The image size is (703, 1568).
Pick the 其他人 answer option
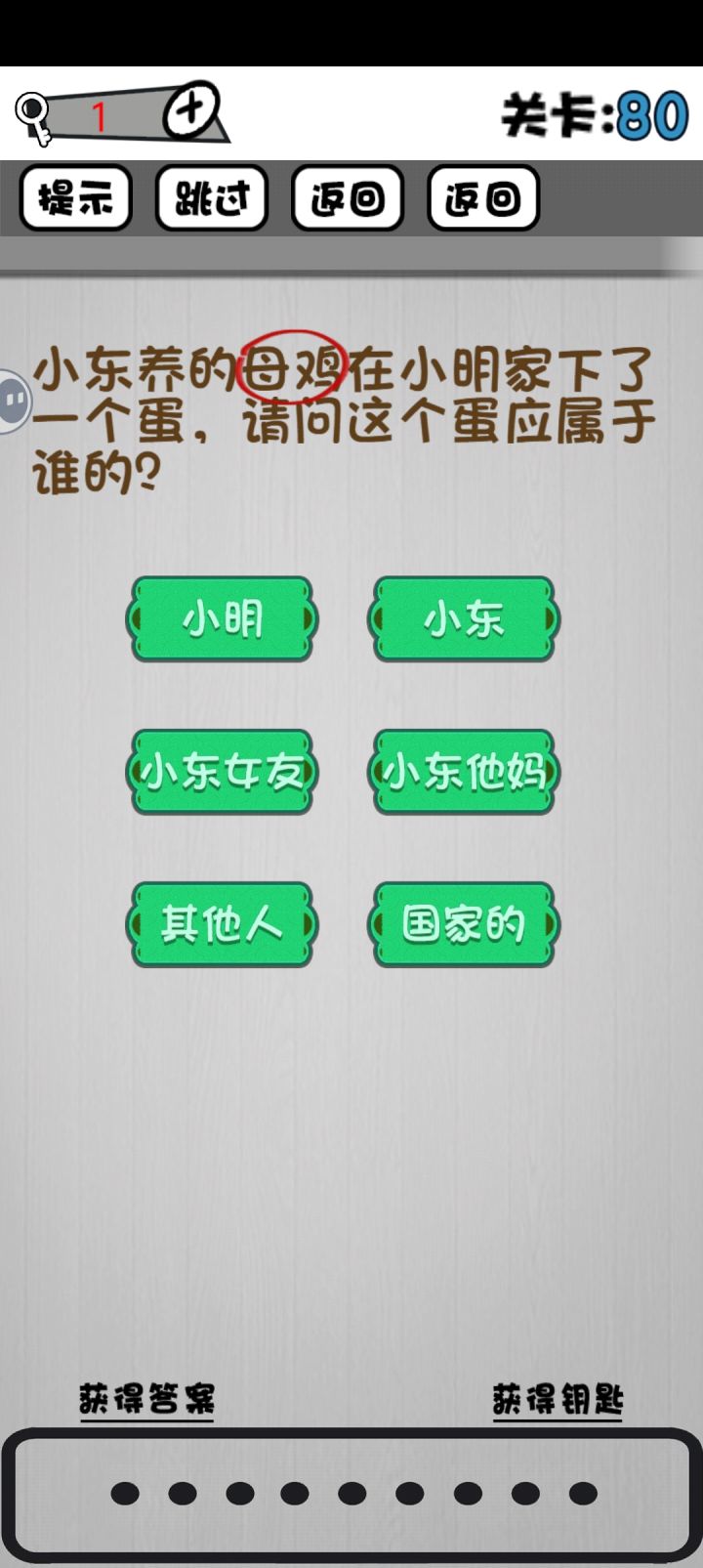222,922
